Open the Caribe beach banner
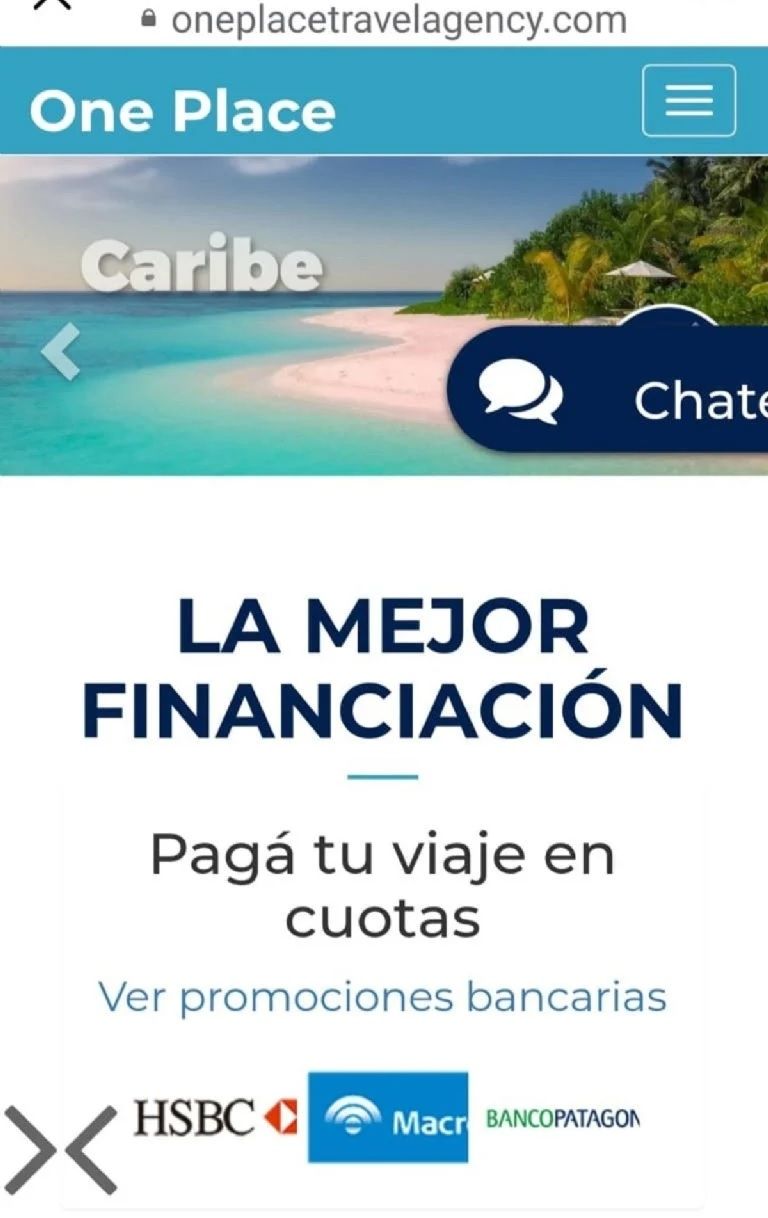The image size is (768, 1218). click(x=250, y=330)
